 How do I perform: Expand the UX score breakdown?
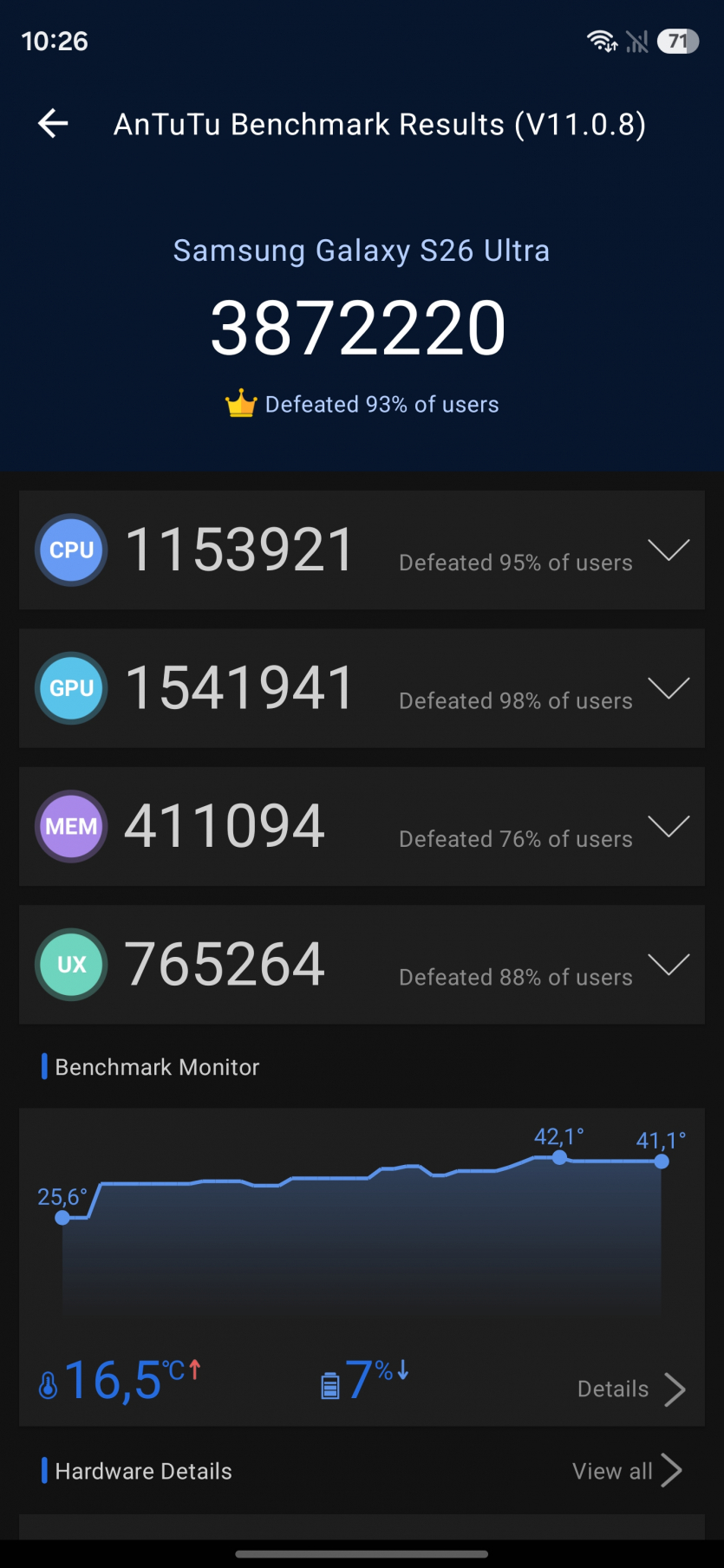[x=669, y=964]
